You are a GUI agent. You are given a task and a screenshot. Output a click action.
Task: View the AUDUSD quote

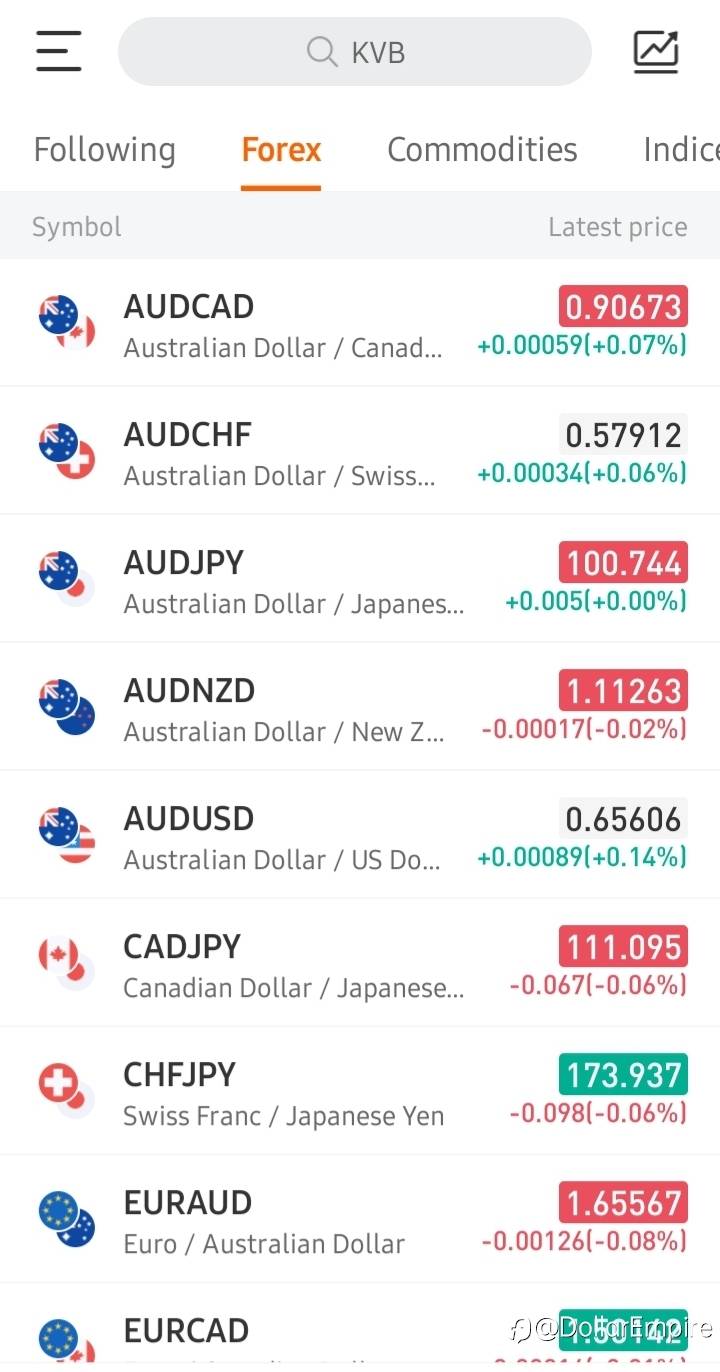coord(360,835)
